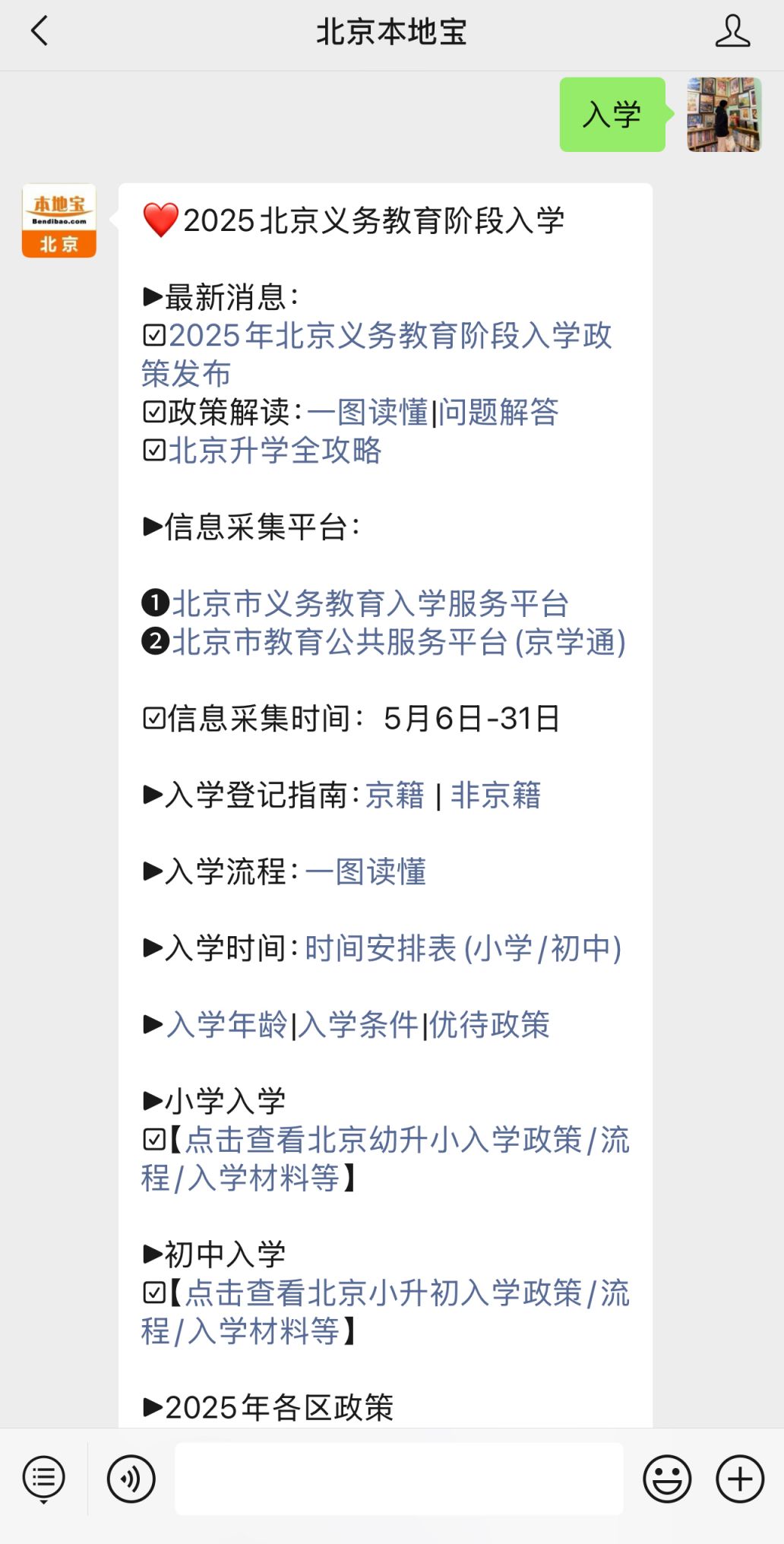The width and height of the screenshot is (784, 1544).
Task: Open 2025年北京义务教育阶段入学政策发布 link
Action: point(377,354)
